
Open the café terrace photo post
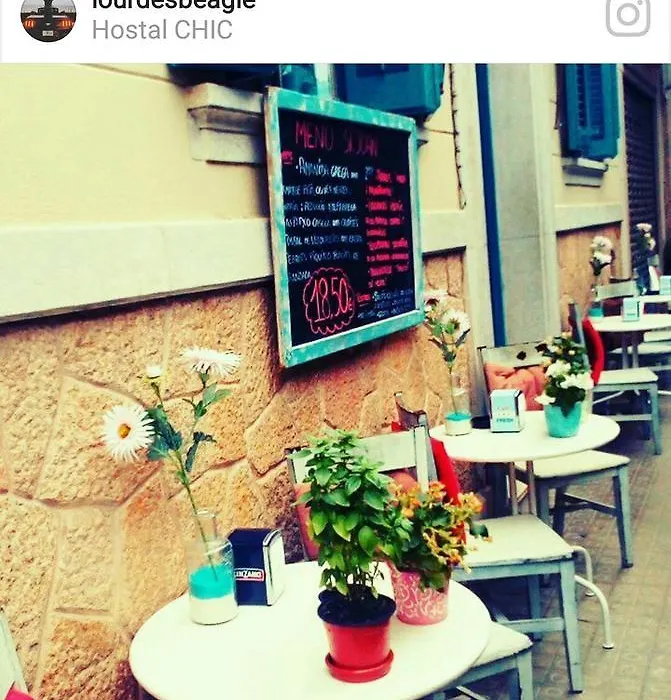(335, 380)
